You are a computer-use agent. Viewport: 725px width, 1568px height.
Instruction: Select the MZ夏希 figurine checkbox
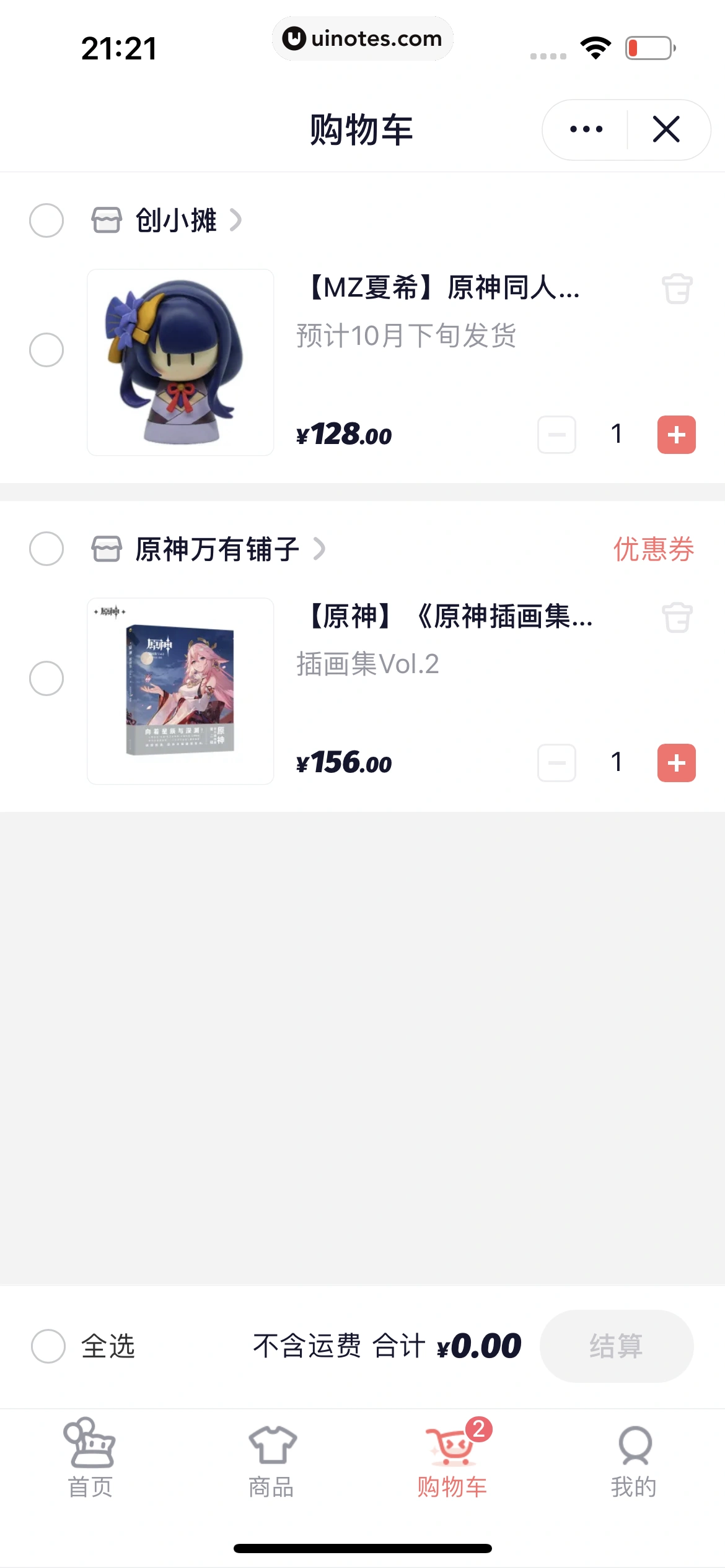46,349
